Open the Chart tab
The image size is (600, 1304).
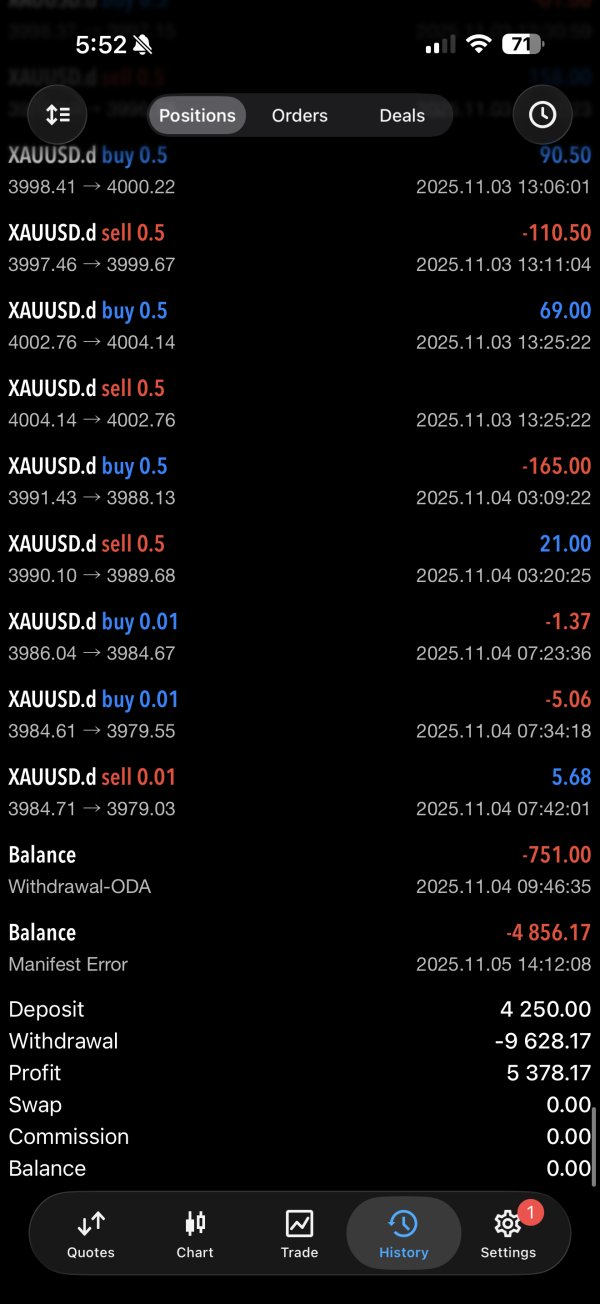coord(195,1233)
